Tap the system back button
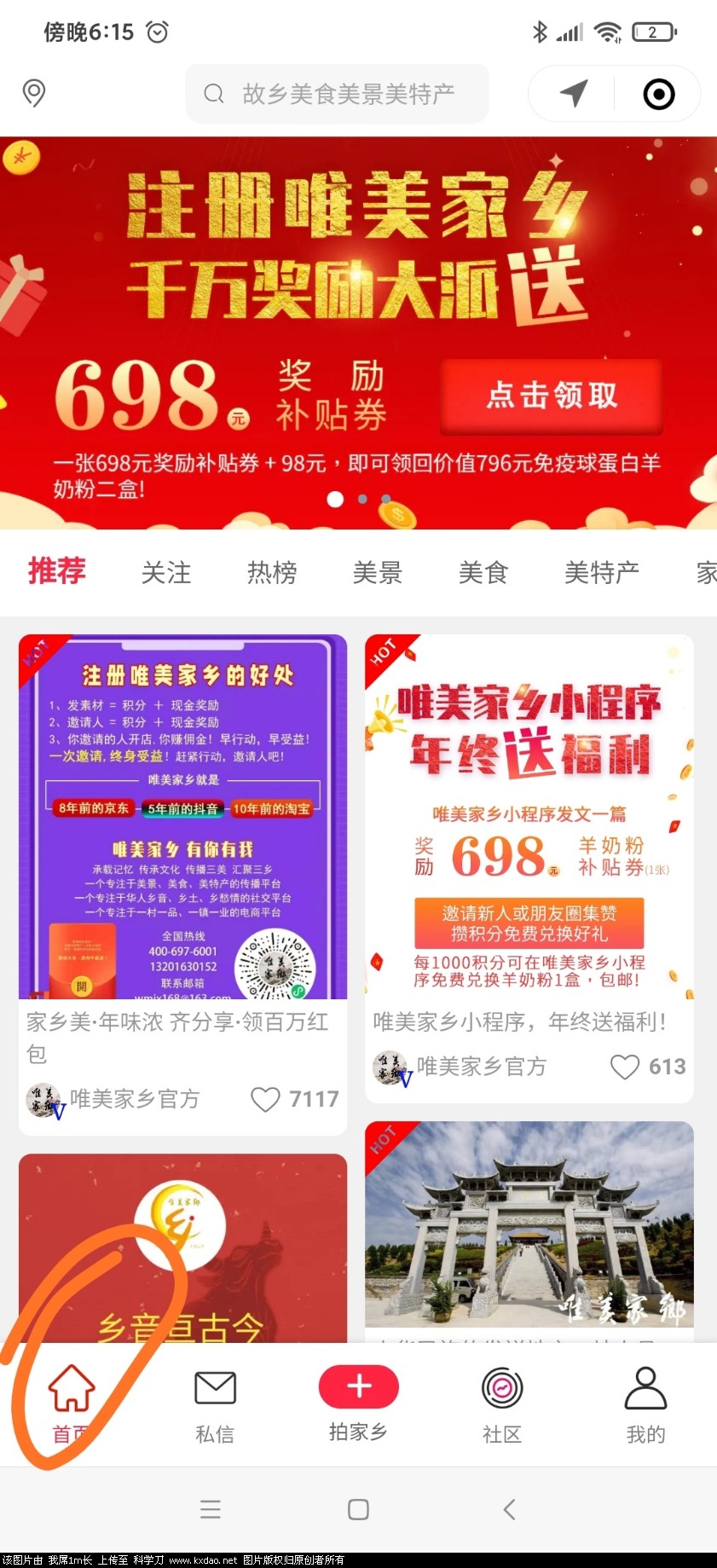 [x=509, y=1510]
